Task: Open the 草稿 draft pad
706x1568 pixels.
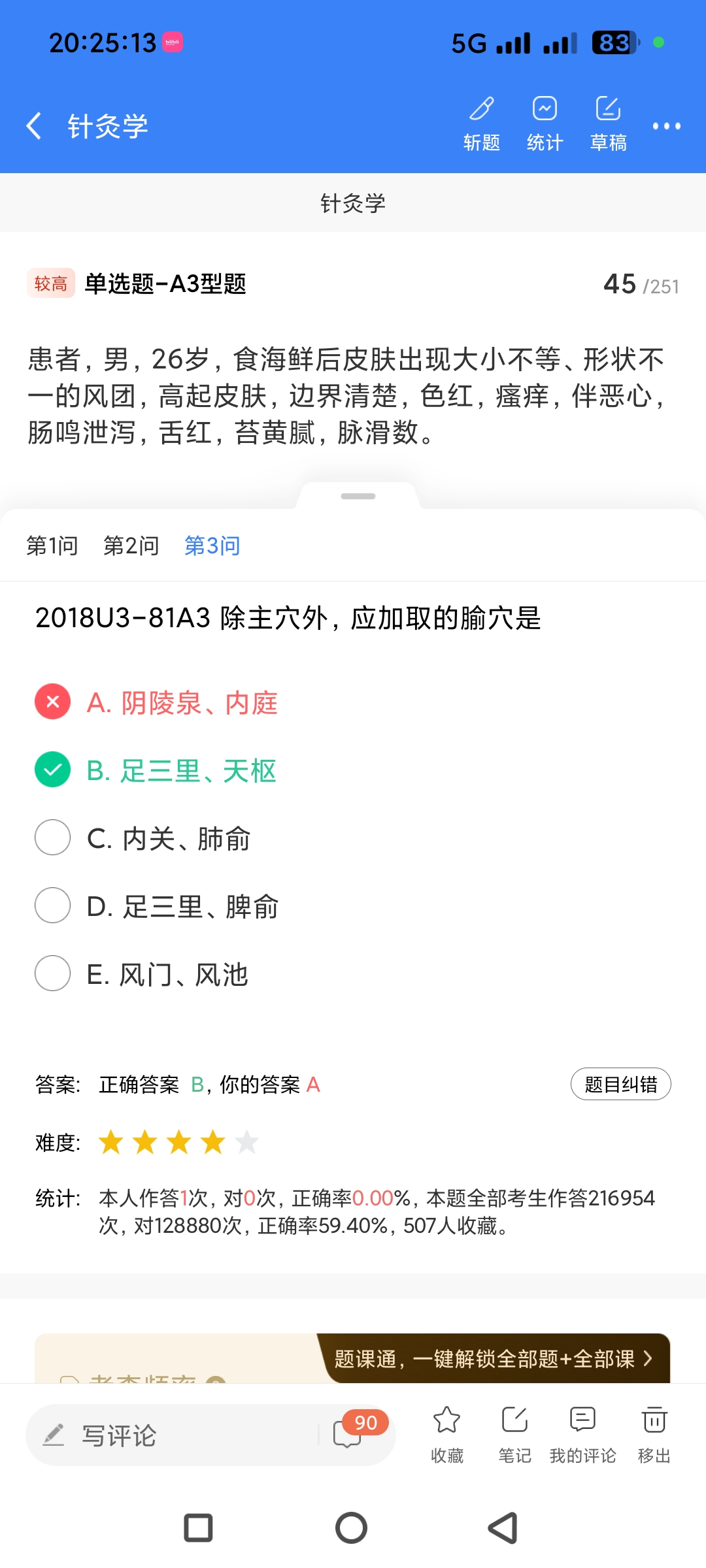Action: click(x=608, y=124)
